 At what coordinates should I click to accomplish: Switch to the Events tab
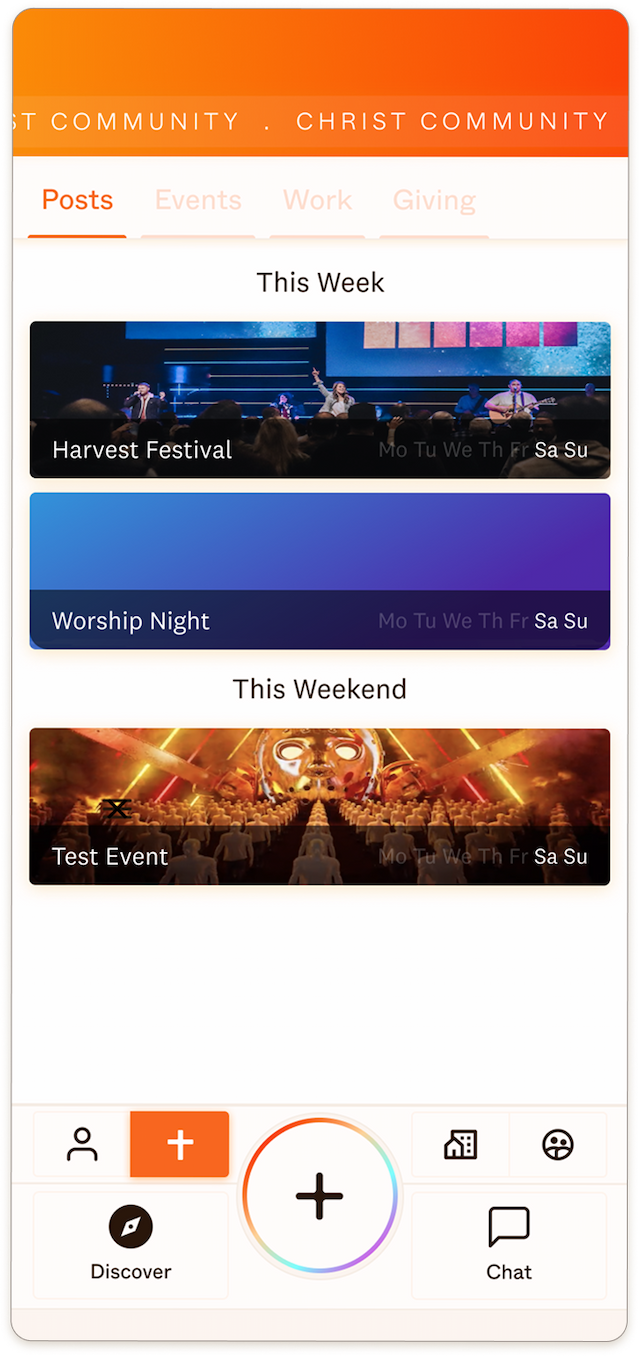198,200
